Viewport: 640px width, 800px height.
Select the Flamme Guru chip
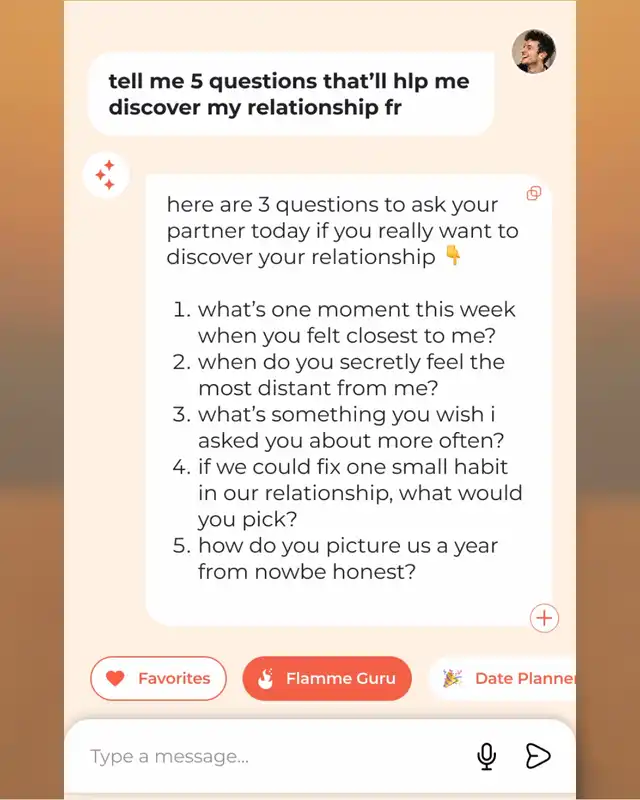tap(327, 678)
